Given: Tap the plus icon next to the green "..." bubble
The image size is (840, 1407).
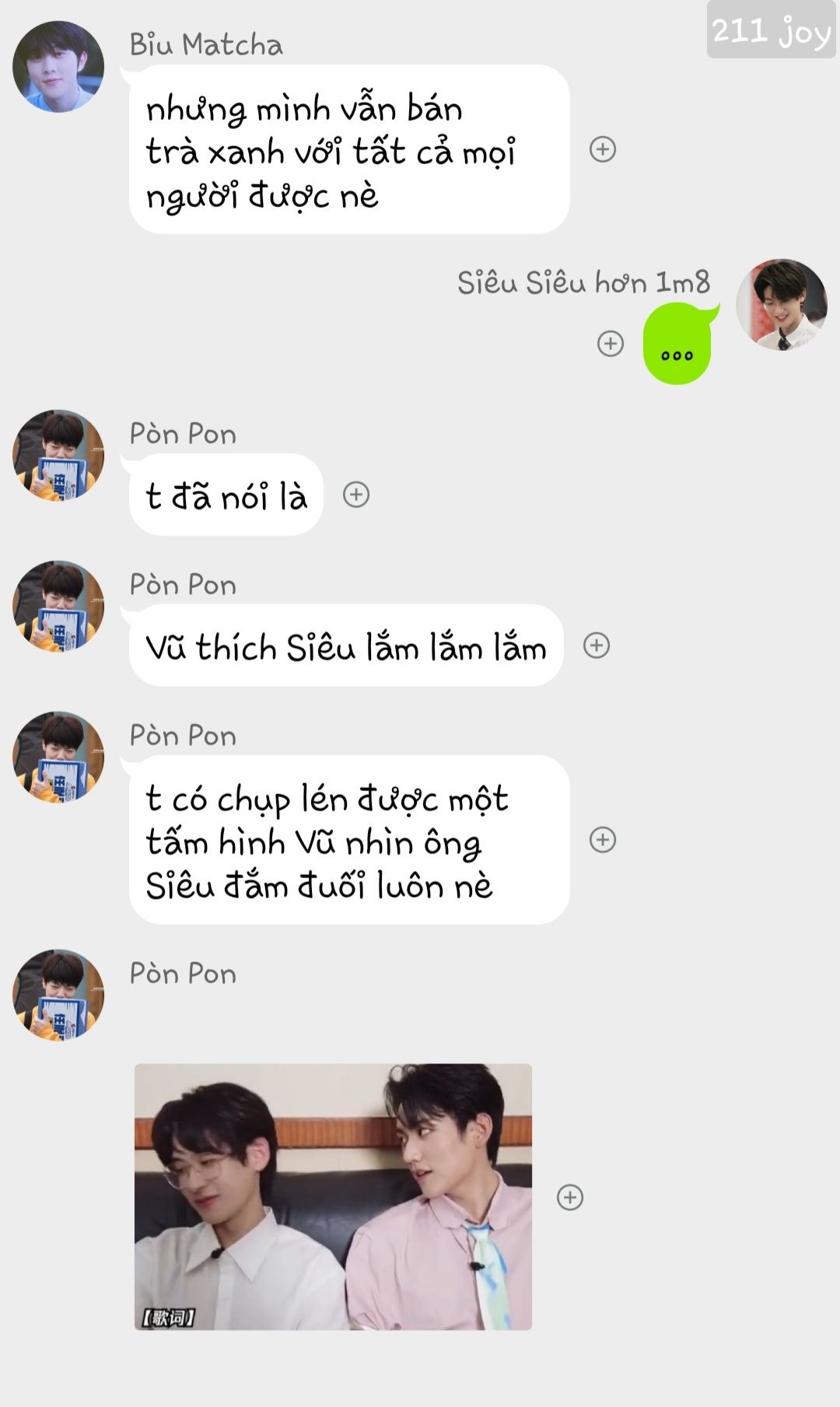Looking at the screenshot, I should coord(611,344).
